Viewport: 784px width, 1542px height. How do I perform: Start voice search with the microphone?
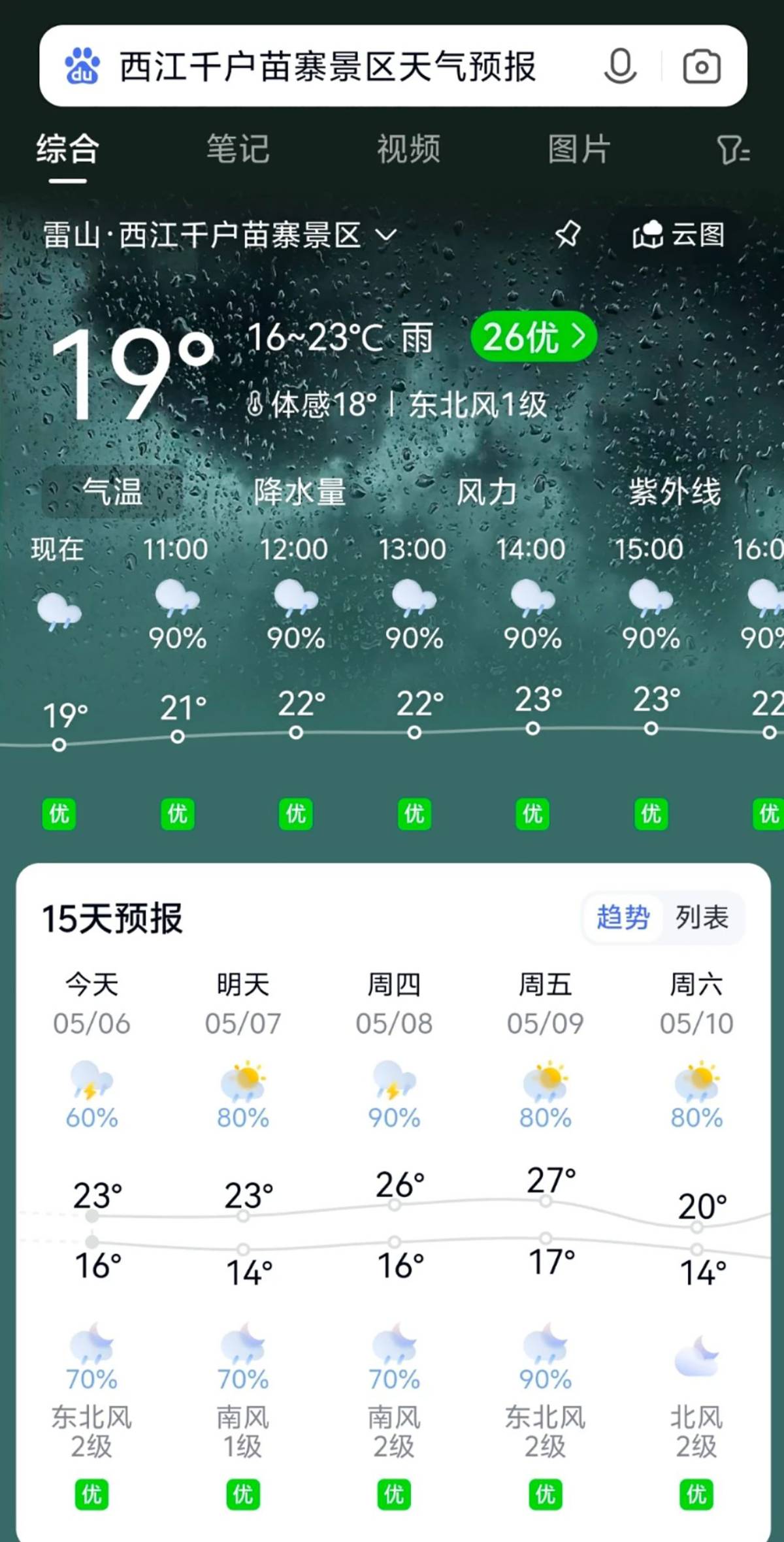(619, 66)
